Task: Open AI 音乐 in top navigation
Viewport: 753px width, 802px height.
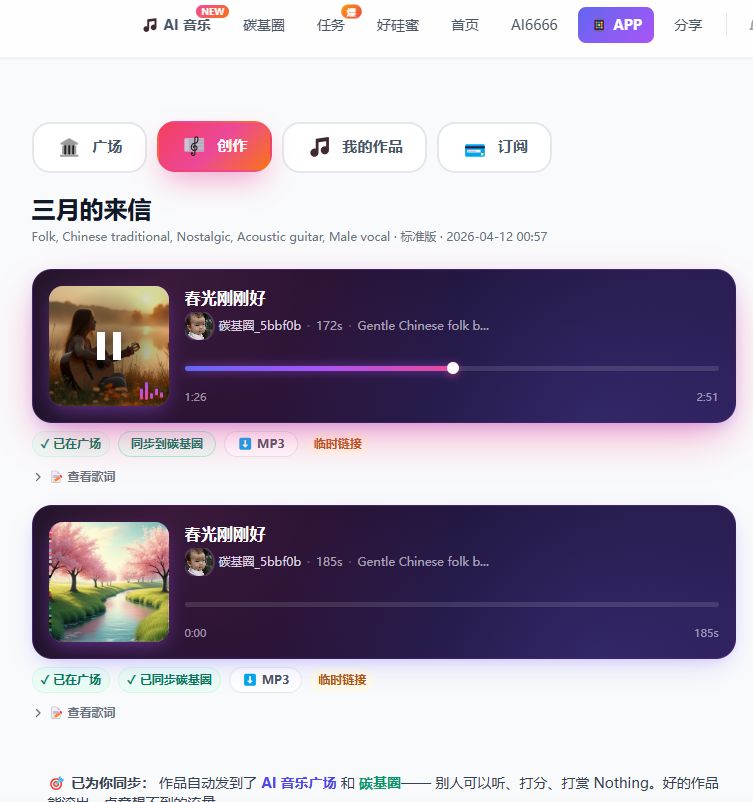Action: tap(177, 25)
